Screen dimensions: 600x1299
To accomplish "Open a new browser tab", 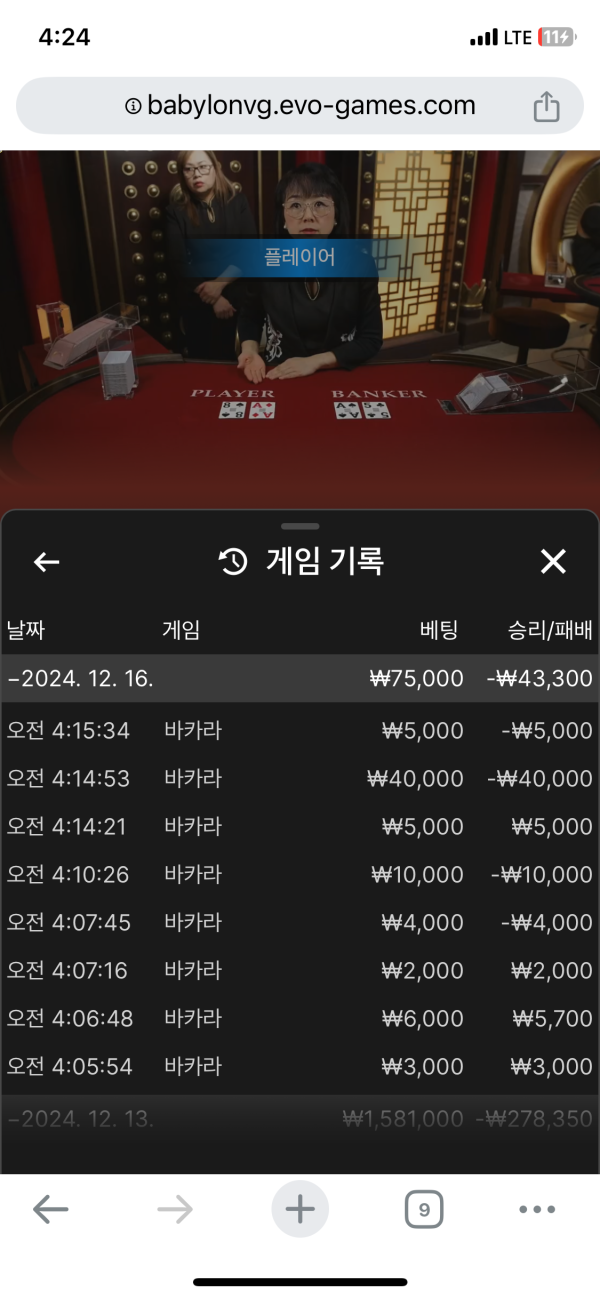I will 300,1210.
